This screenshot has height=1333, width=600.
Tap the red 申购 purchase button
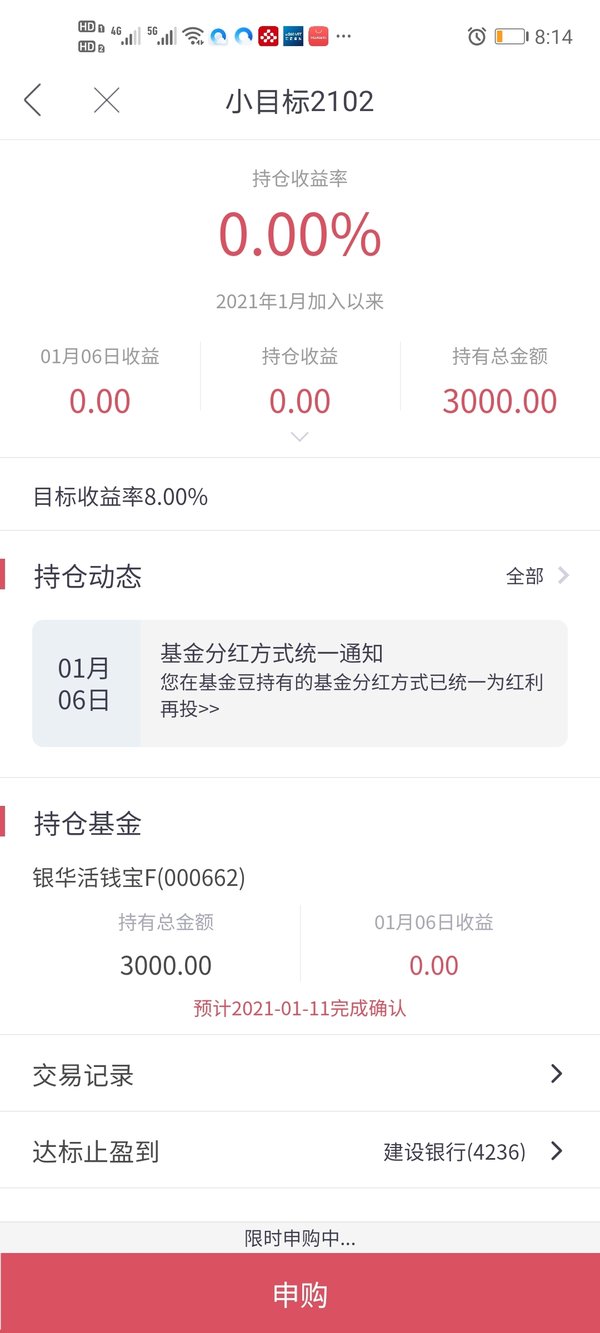pyautogui.click(x=300, y=1293)
